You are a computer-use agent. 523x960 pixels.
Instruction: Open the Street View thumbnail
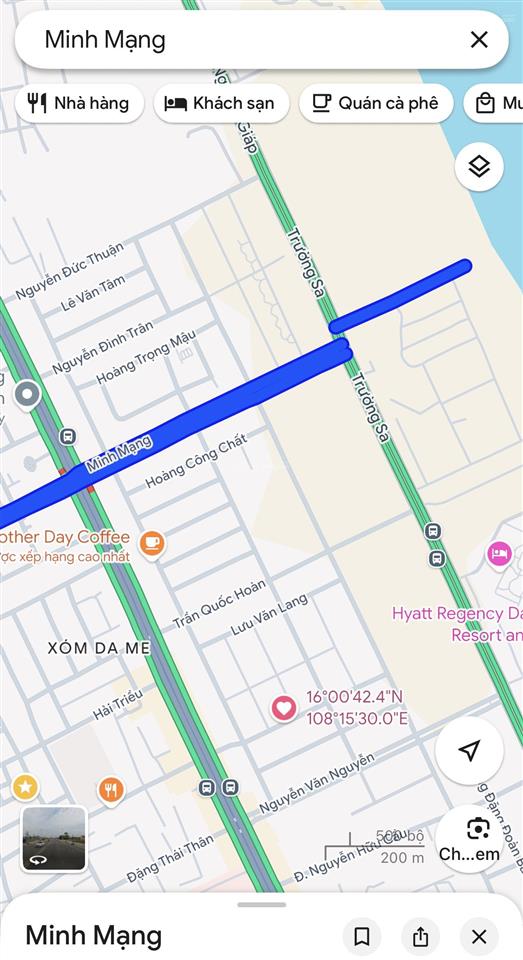tap(54, 838)
